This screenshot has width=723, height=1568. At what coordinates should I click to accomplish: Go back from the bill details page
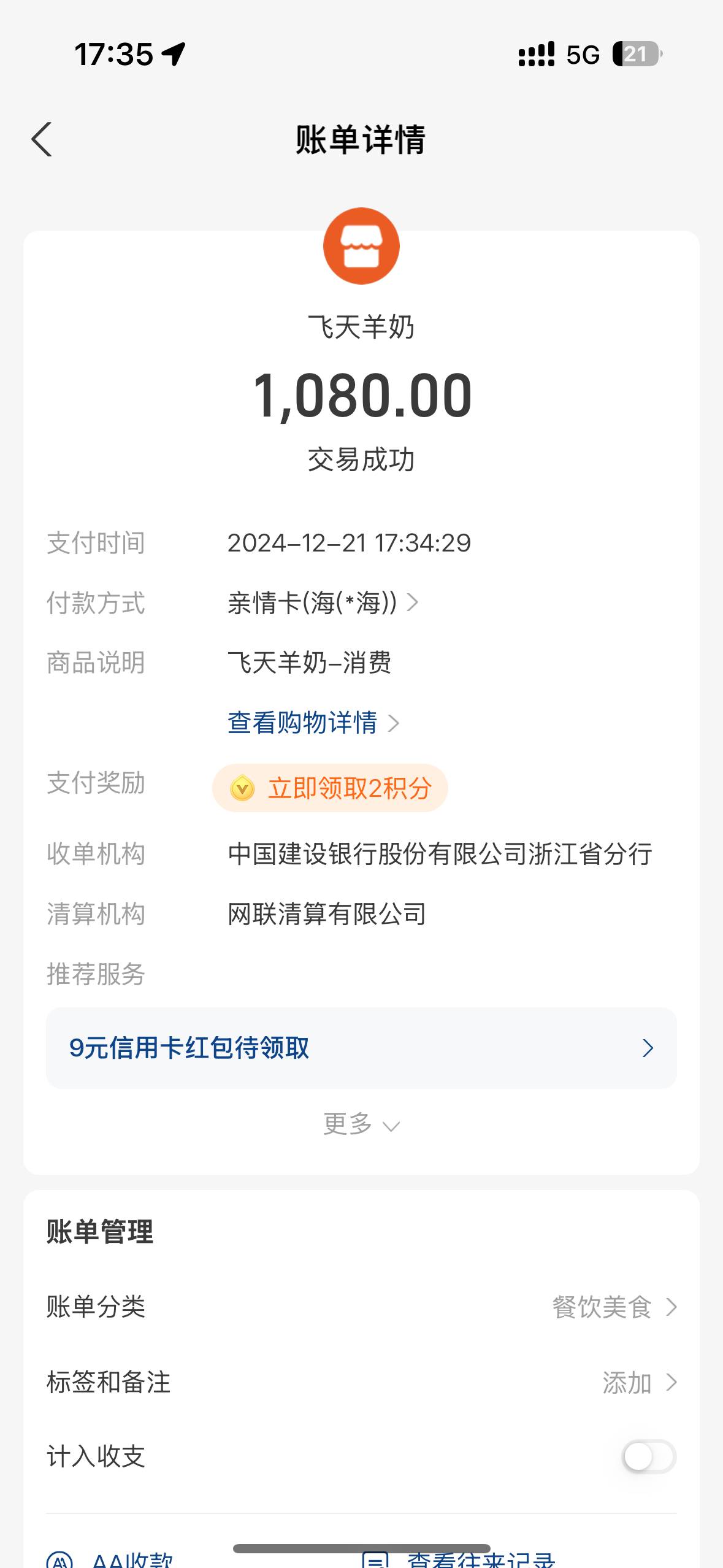click(x=42, y=140)
